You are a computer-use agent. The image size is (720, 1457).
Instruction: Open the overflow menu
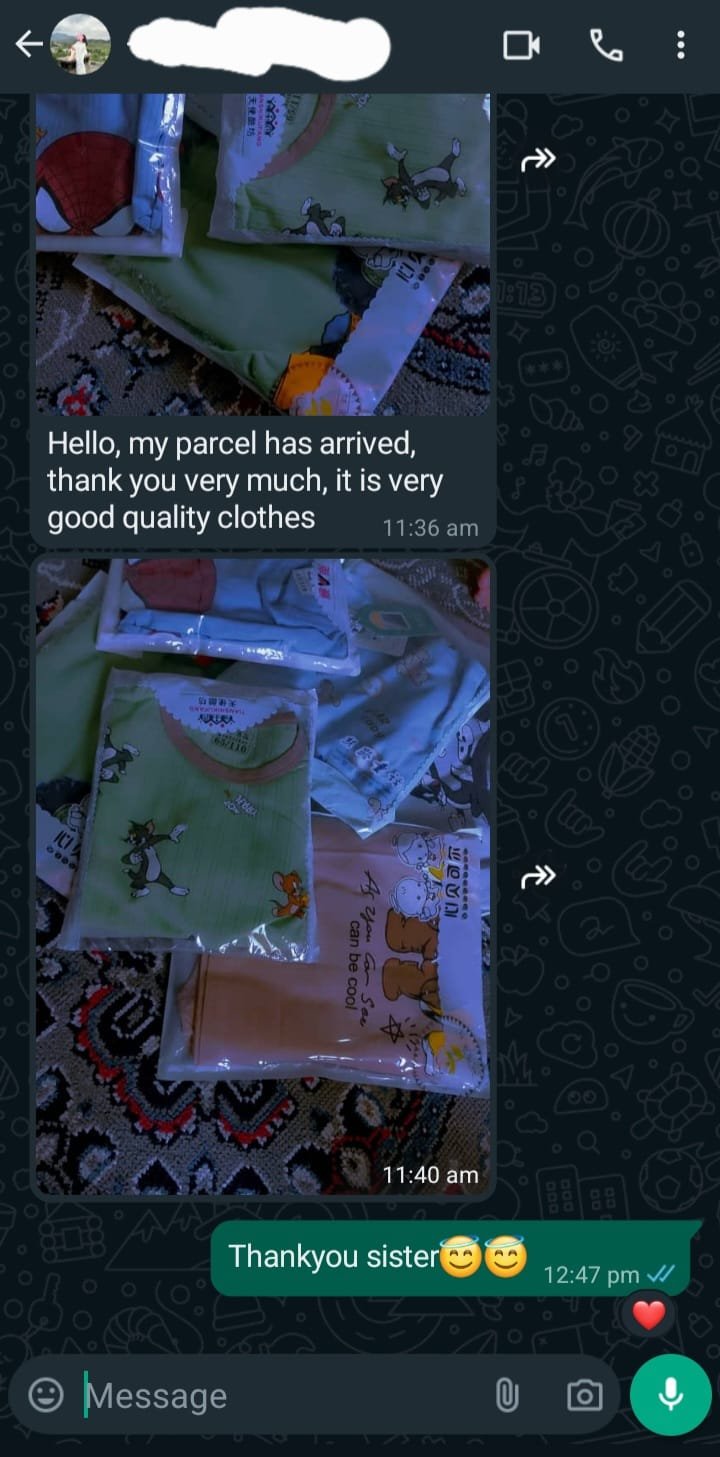tap(680, 45)
